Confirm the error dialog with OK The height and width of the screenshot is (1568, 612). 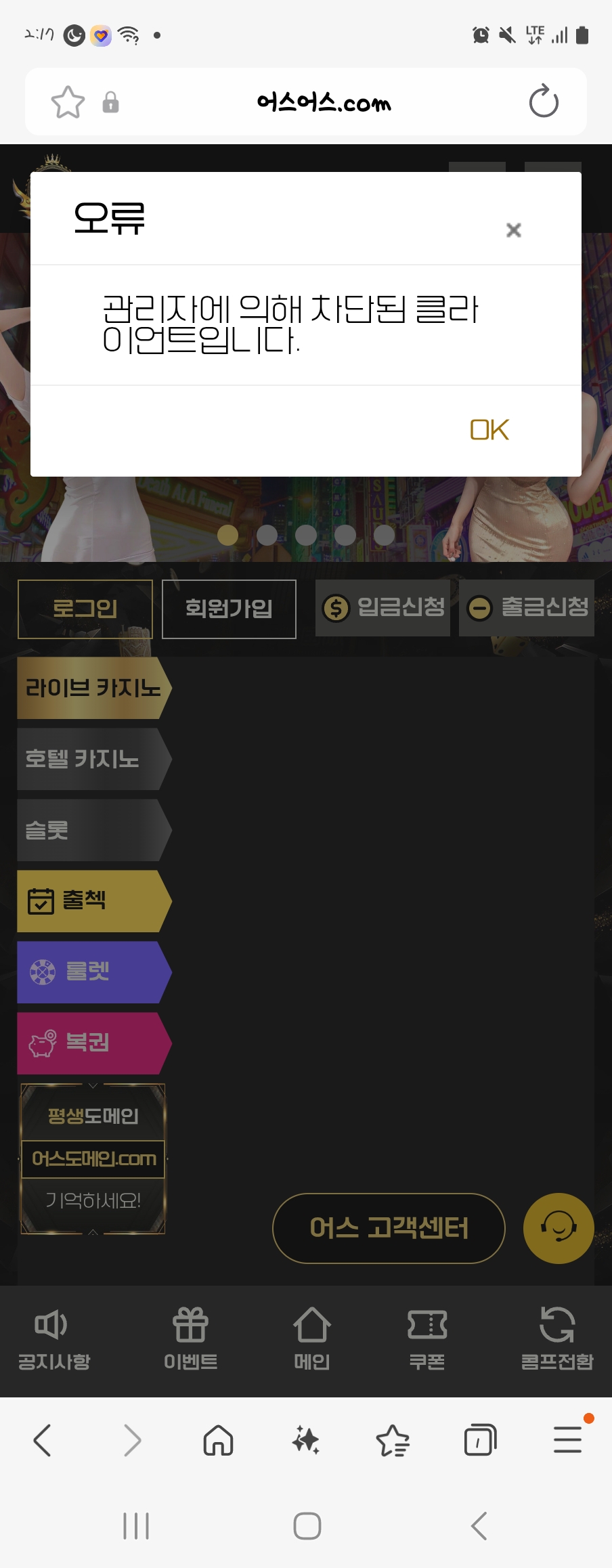tap(489, 430)
